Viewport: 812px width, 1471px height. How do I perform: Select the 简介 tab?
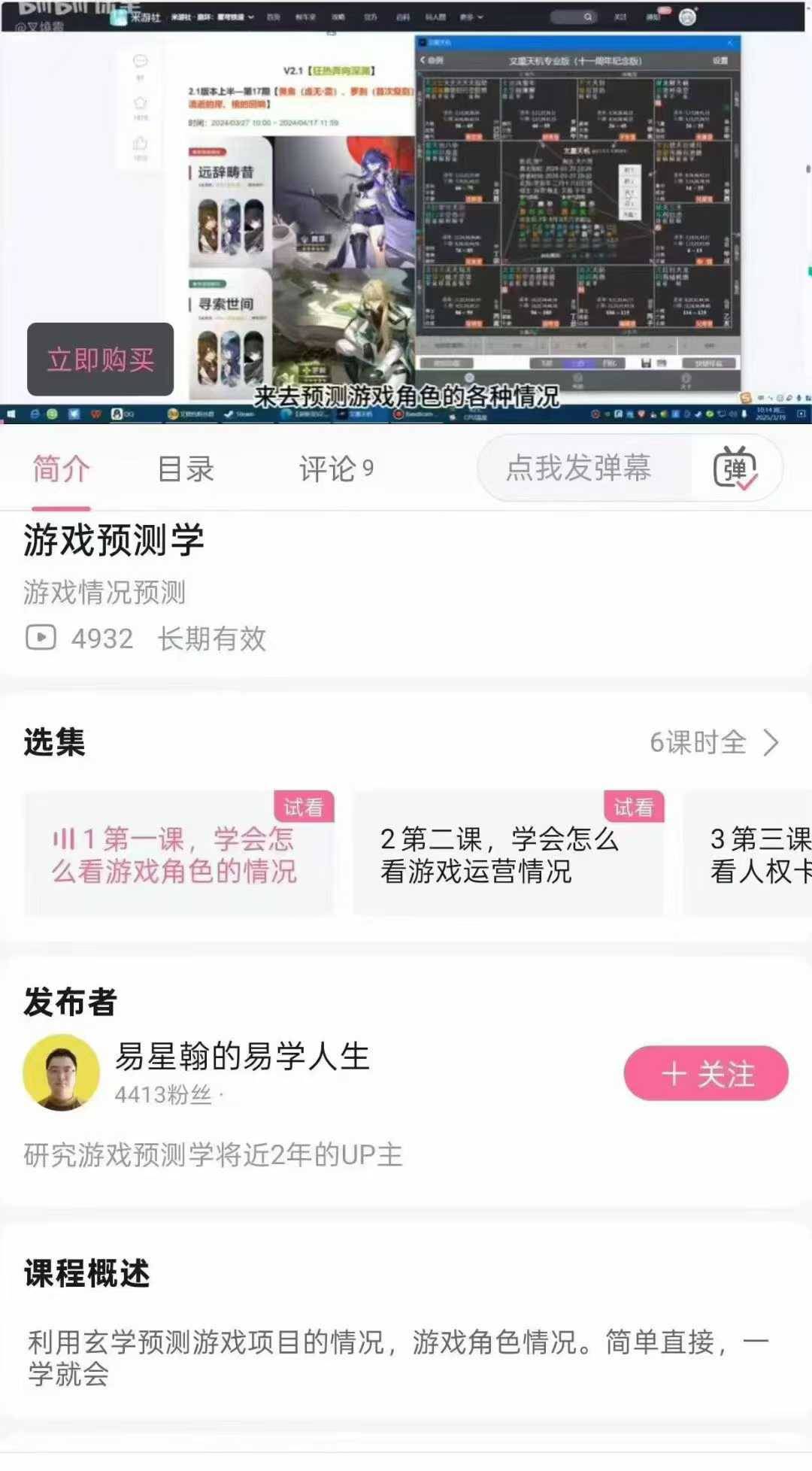tap(61, 469)
